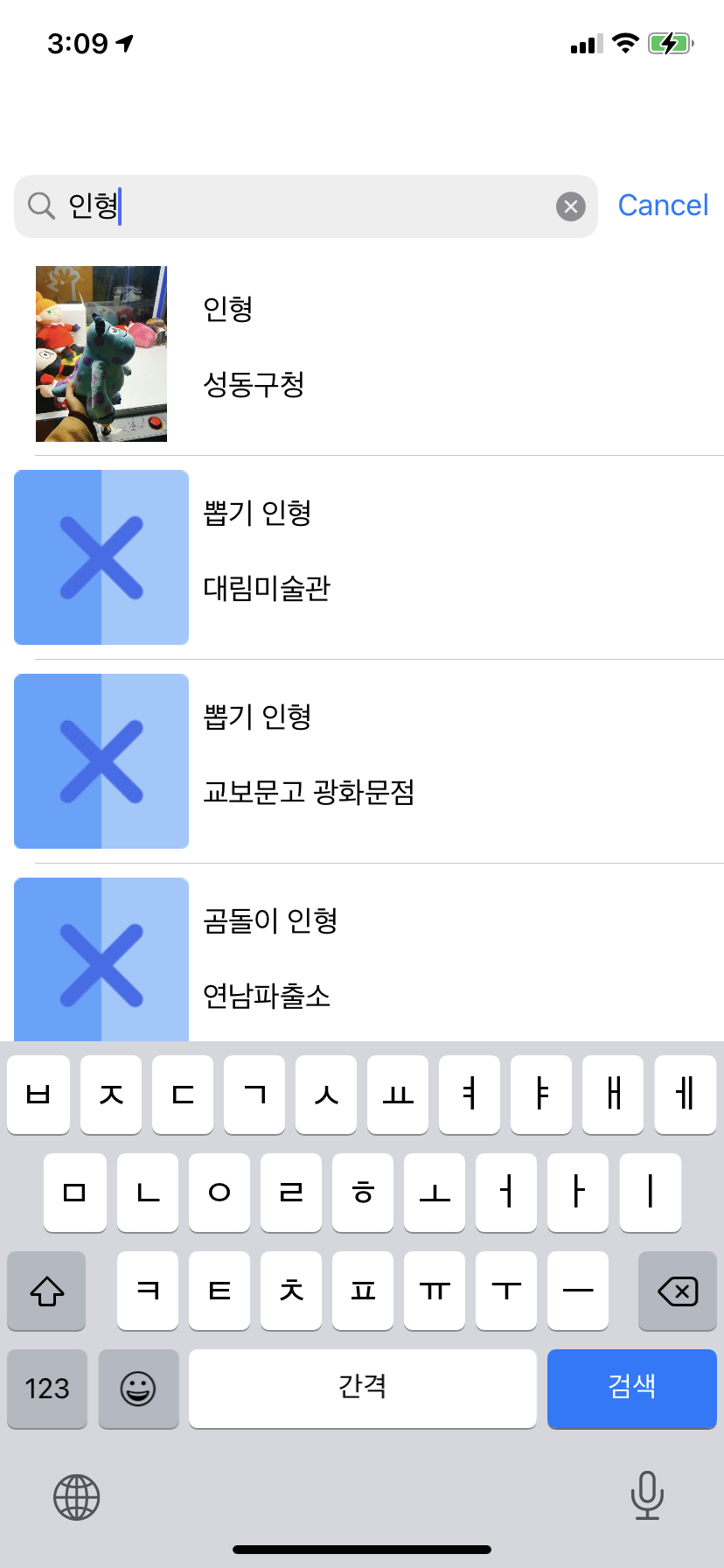Switch keyboard to 123 numbers
The image size is (724, 1568).
(x=47, y=1389)
